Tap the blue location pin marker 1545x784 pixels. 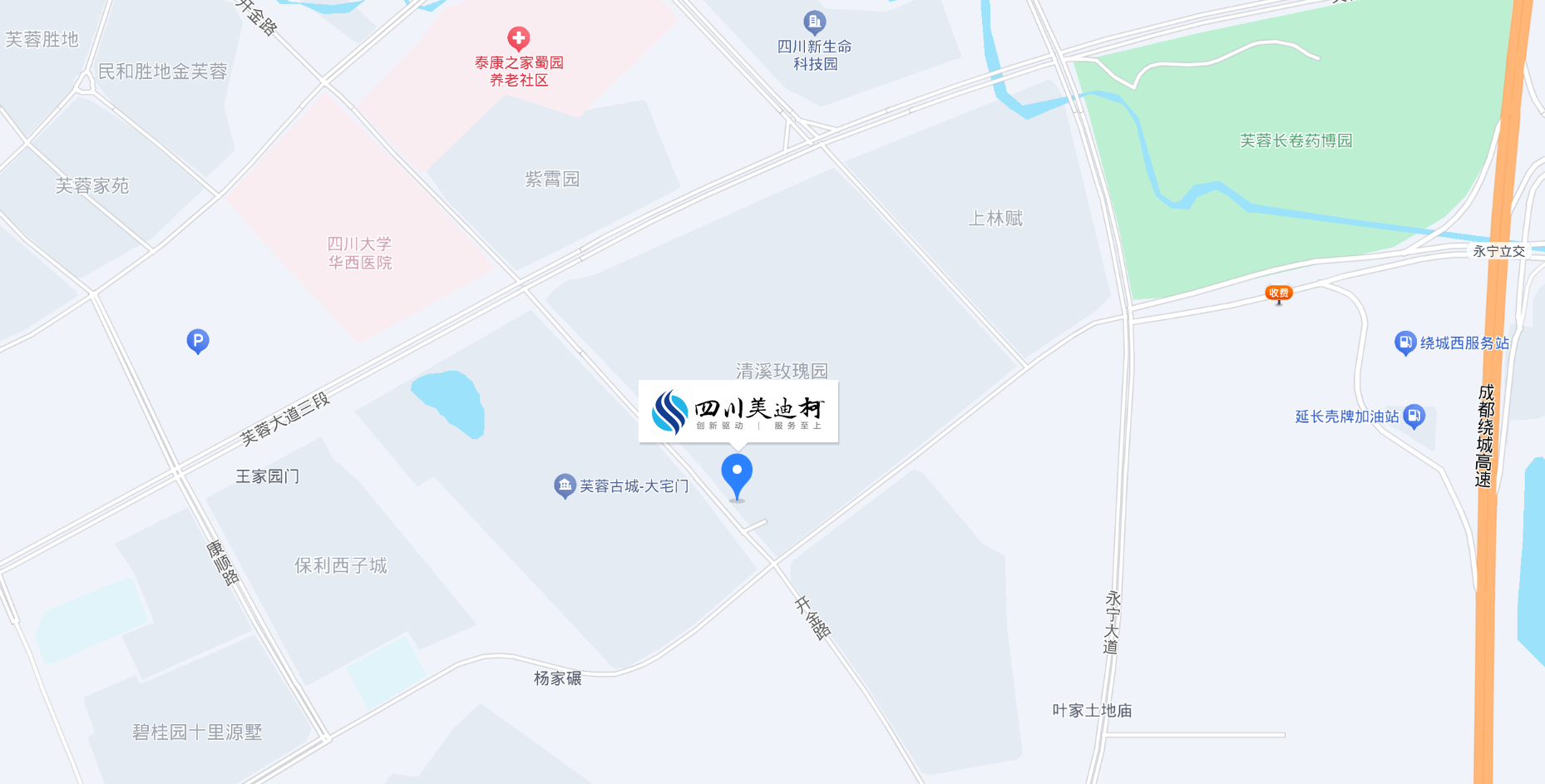click(737, 475)
